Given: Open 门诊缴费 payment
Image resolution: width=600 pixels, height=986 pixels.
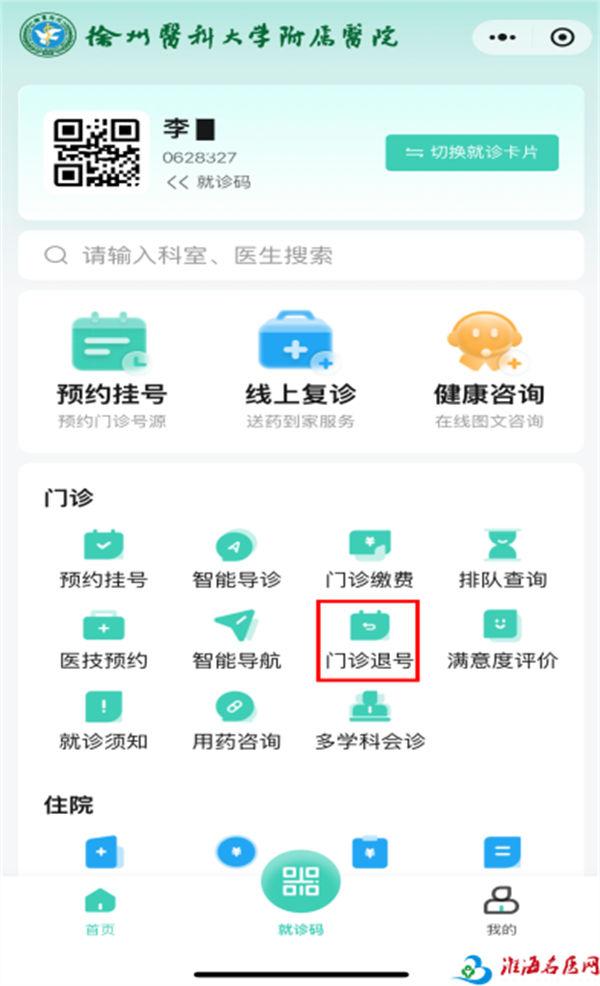Looking at the screenshot, I should coord(369,560).
